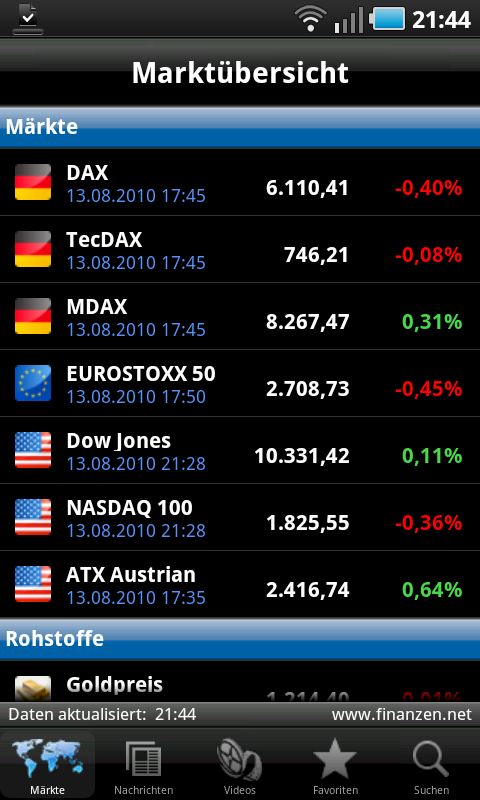The width and height of the screenshot is (480, 800).
Task: Open ATX Austrian index
Action: click(240, 583)
